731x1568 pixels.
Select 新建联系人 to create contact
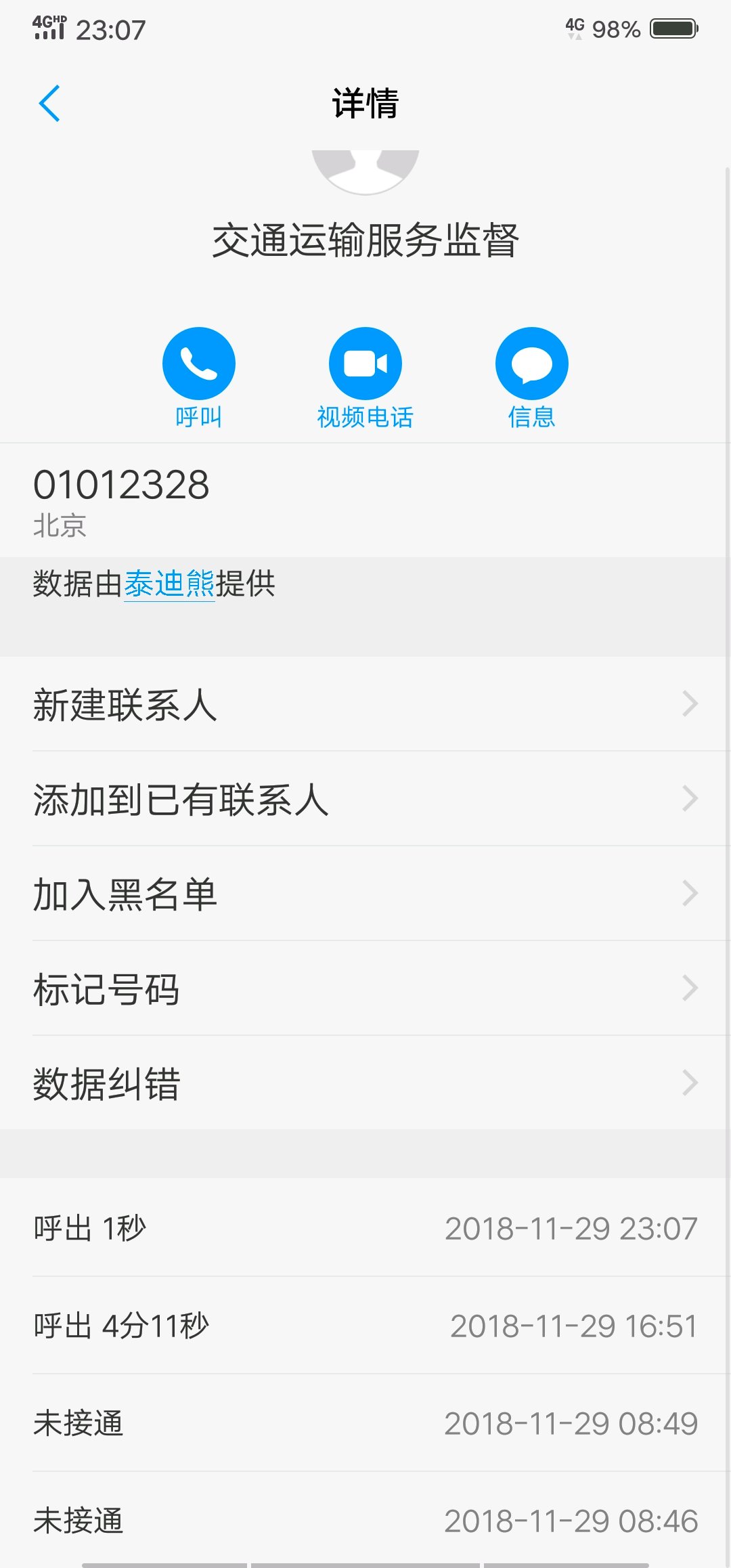tap(365, 704)
